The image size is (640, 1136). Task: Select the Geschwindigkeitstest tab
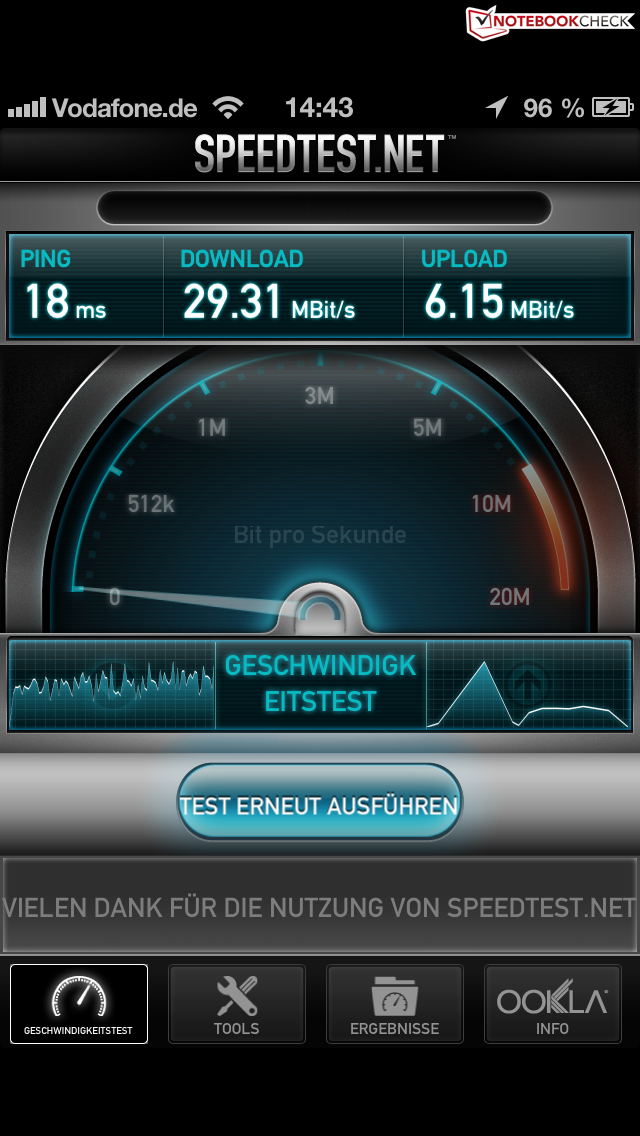pos(79,1004)
